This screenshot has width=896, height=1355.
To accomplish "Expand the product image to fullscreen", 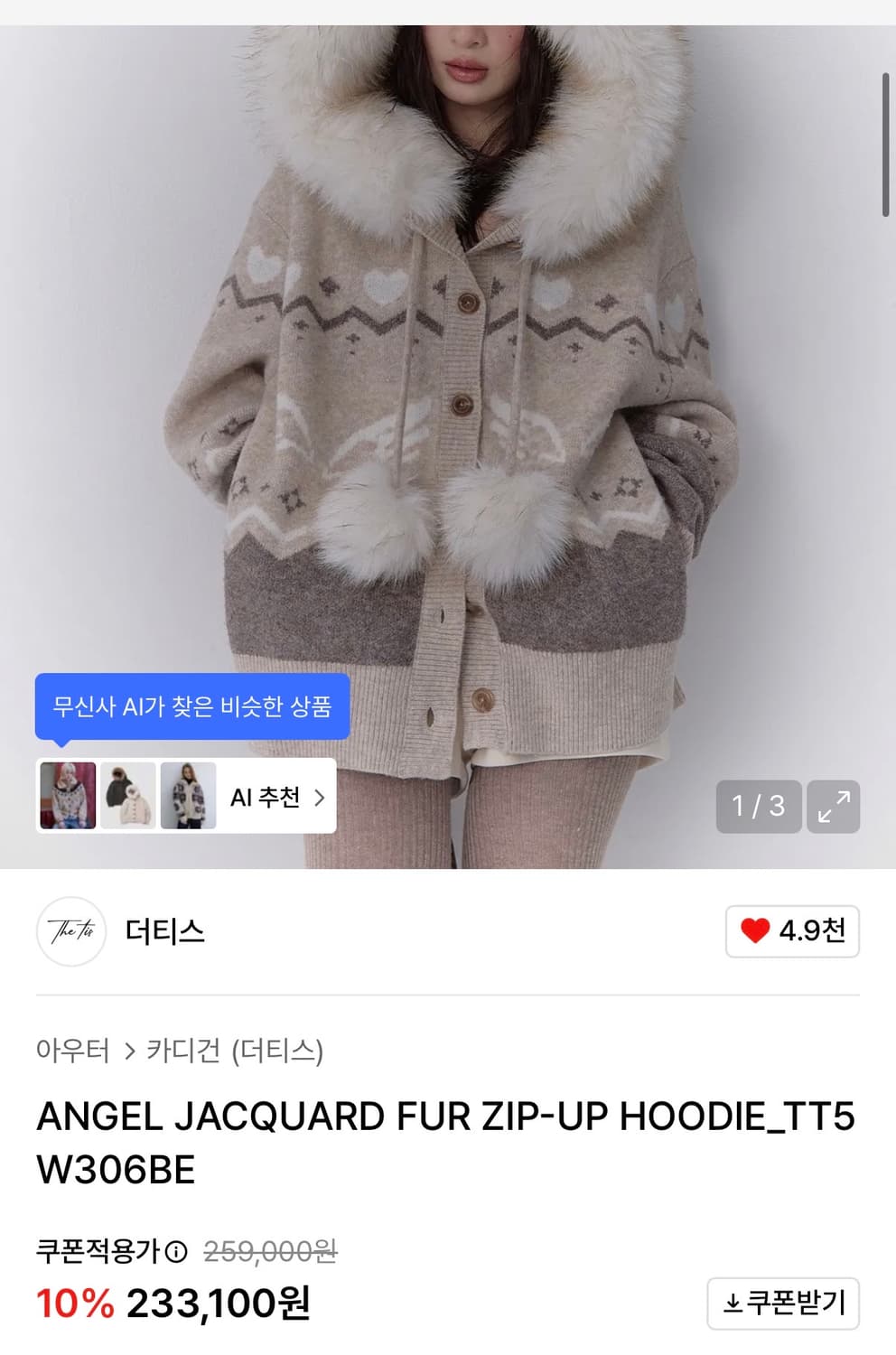I will (833, 807).
